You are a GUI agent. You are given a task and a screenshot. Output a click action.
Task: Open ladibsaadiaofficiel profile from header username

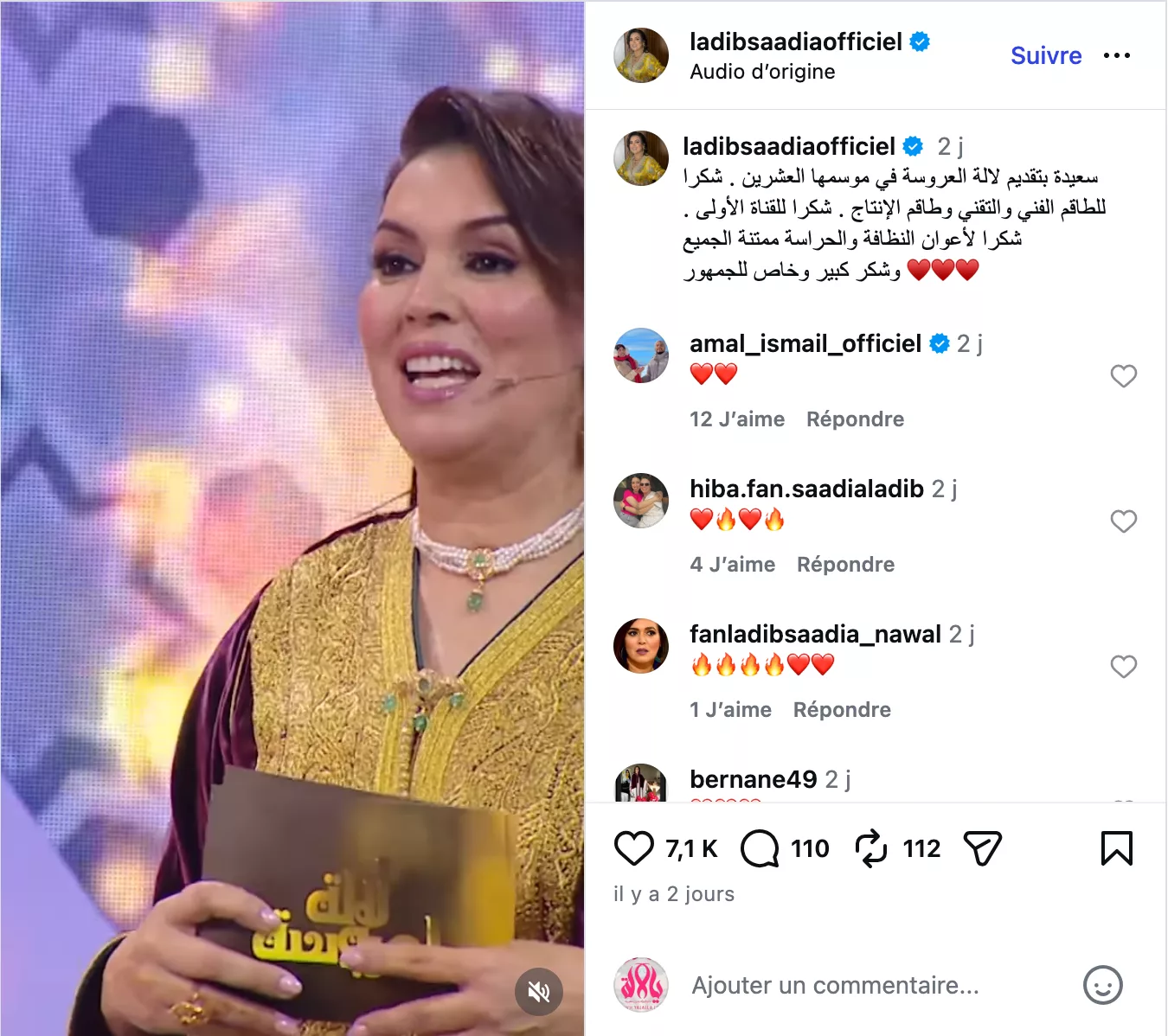tap(795, 42)
